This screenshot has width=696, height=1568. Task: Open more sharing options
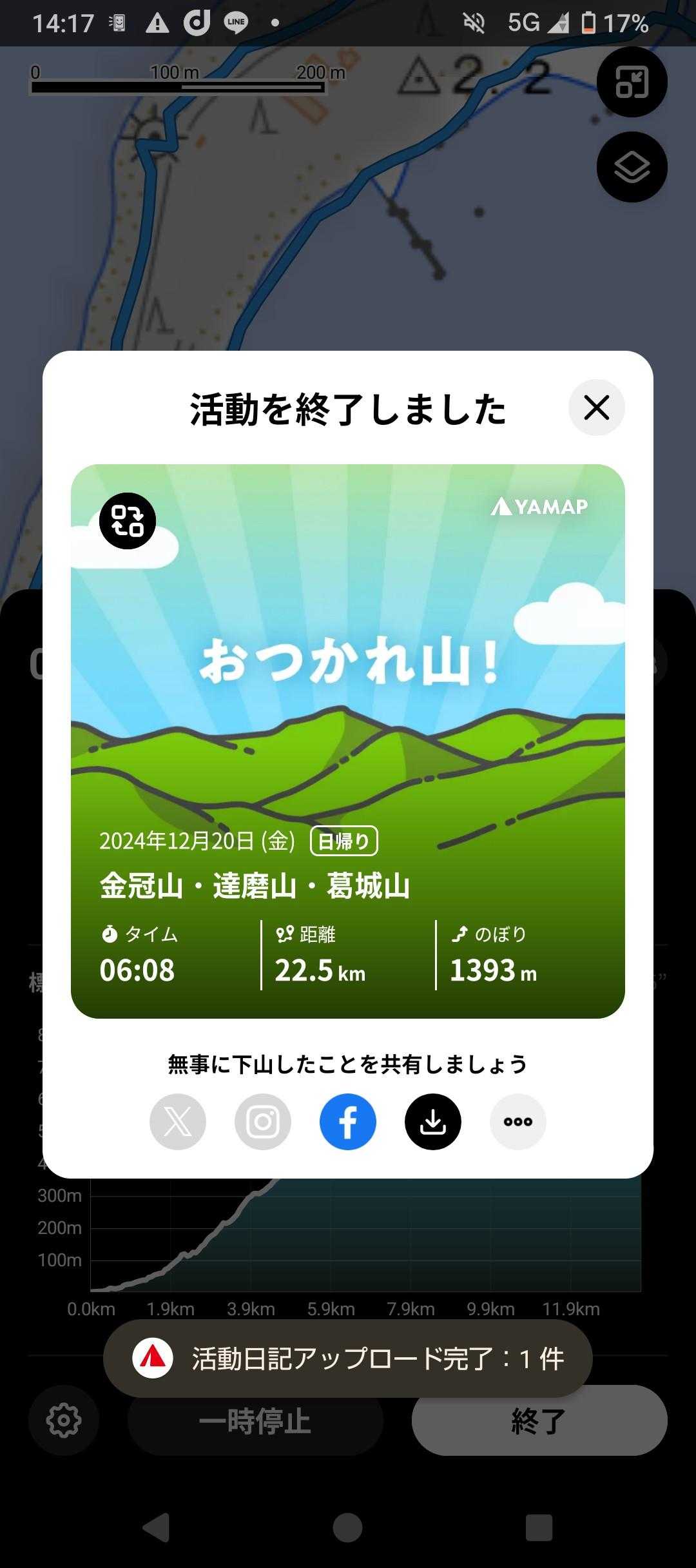[518, 1122]
